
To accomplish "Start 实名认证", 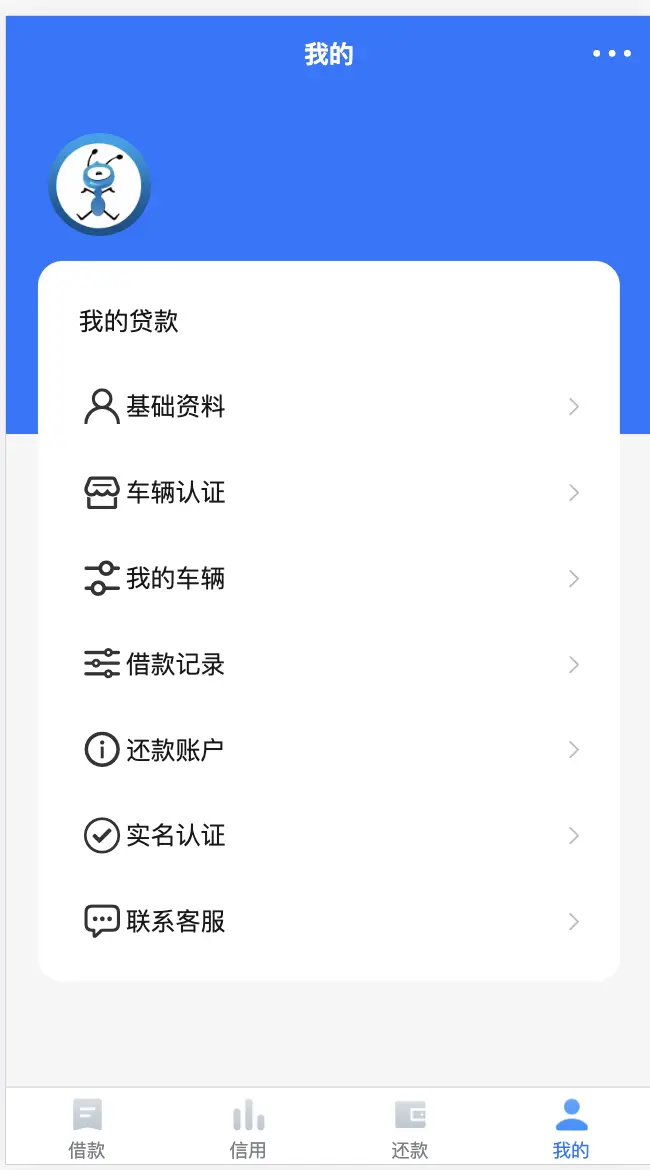I will pyautogui.click(x=329, y=836).
